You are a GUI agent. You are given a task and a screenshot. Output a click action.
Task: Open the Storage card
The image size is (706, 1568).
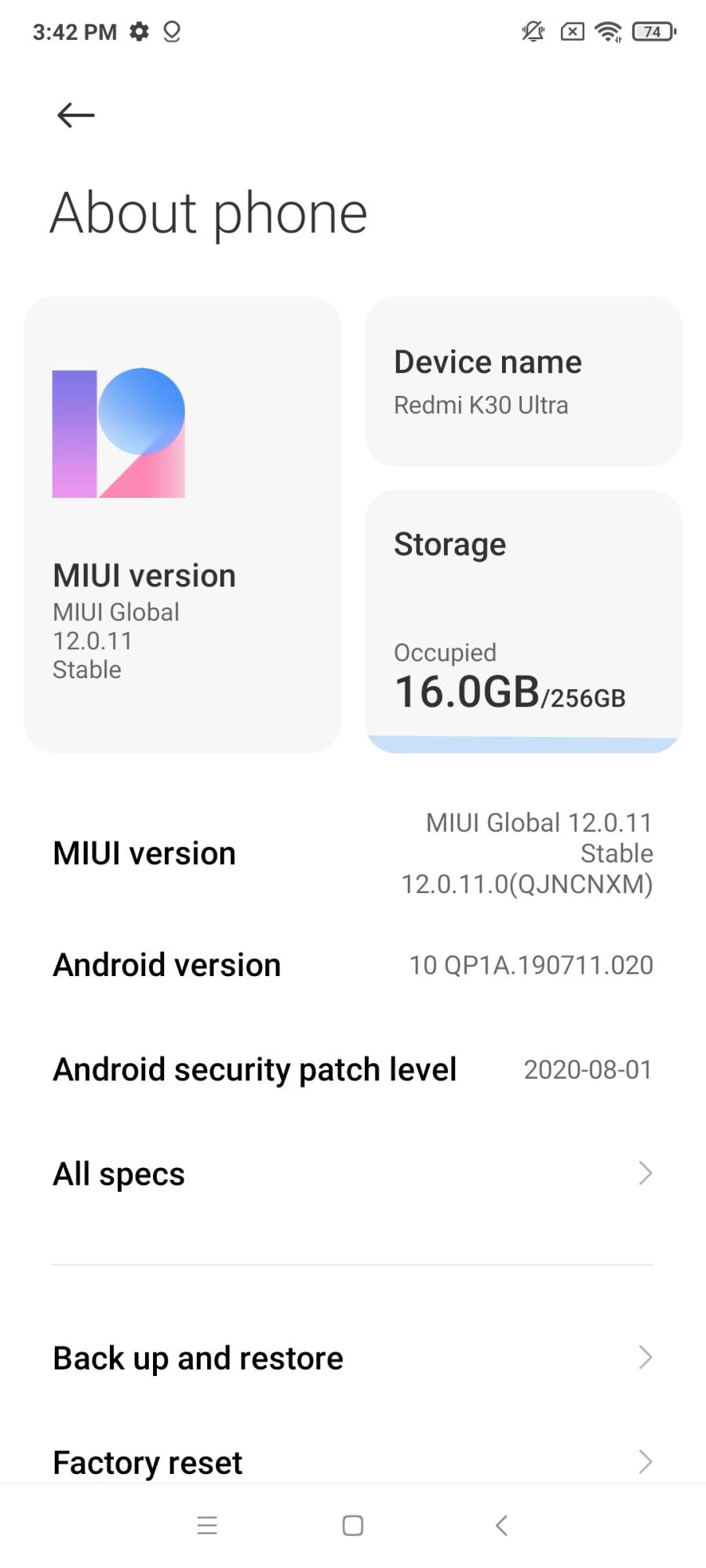(x=523, y=621)
